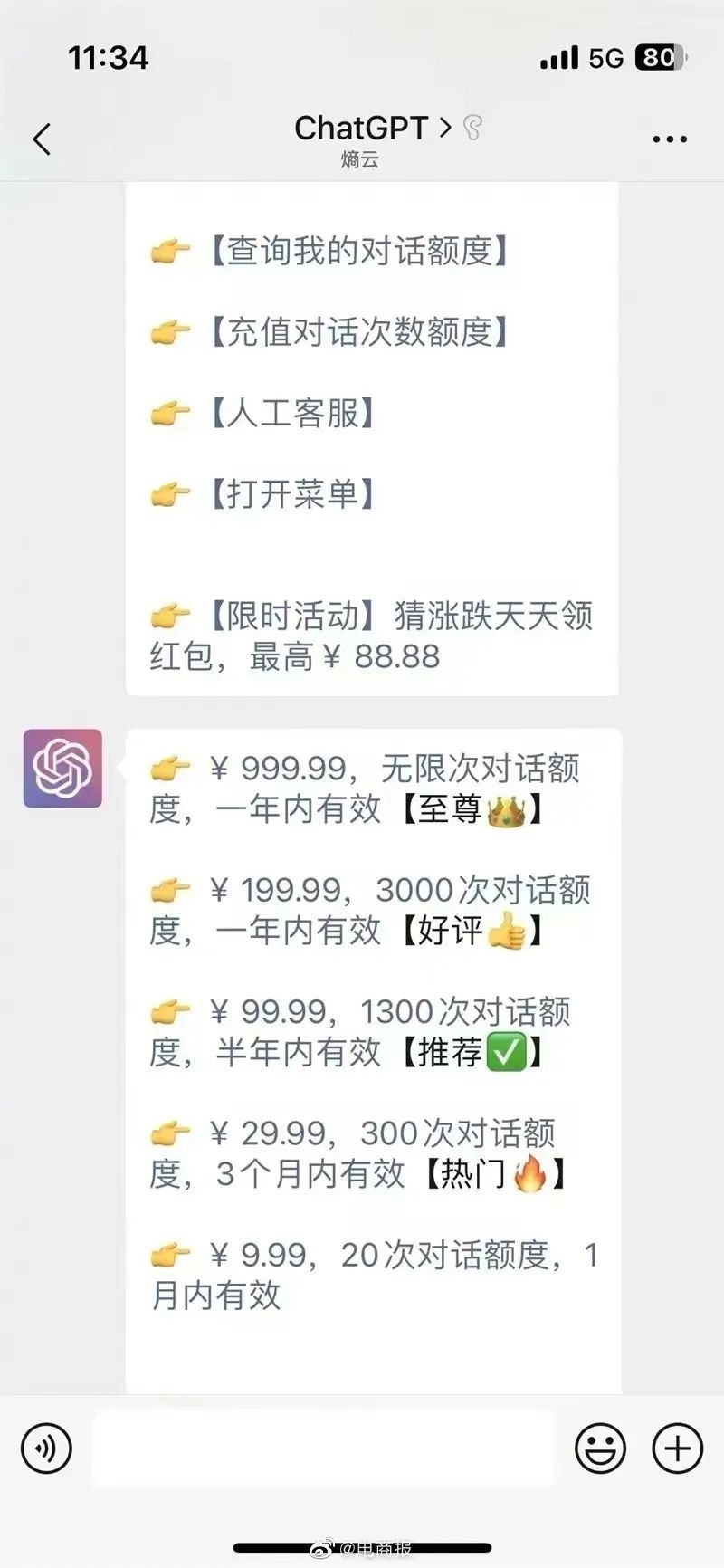
Task: Select the 充值对话次数额度 link
Action: coord(359,332)
